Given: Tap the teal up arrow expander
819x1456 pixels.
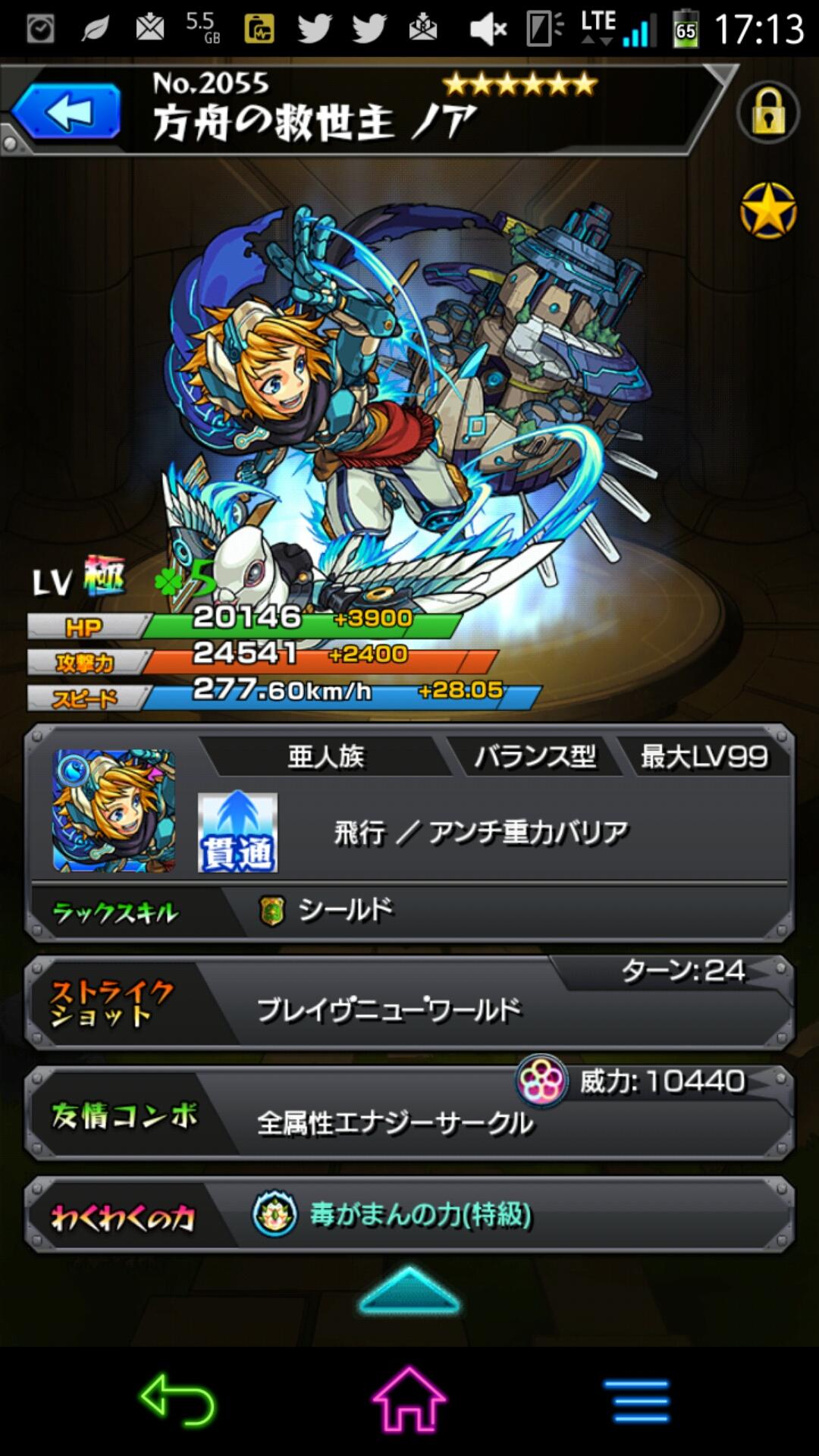Looking at the screenshot, I should click(409, 1291).
